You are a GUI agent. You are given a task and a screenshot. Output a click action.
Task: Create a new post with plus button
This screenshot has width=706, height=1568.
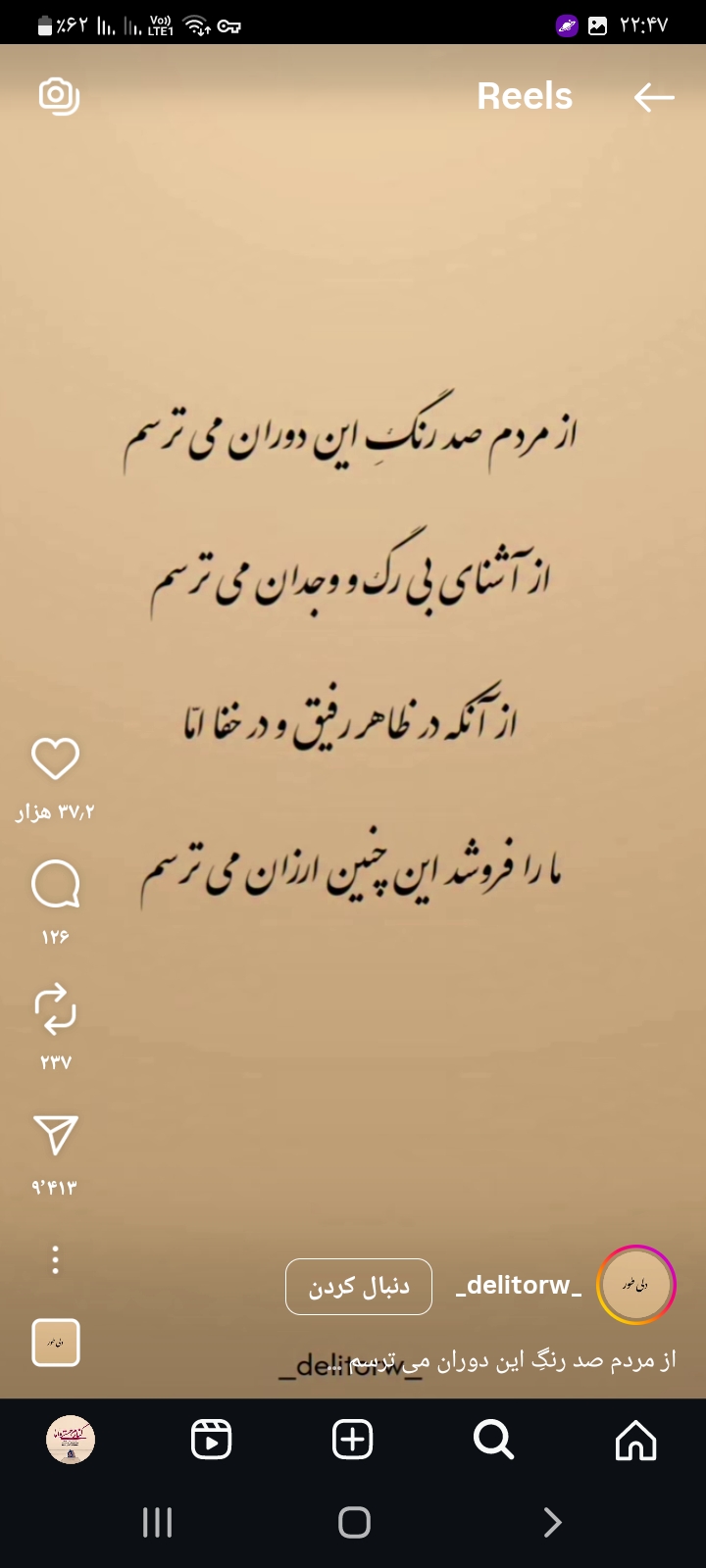click(353, 1440)
